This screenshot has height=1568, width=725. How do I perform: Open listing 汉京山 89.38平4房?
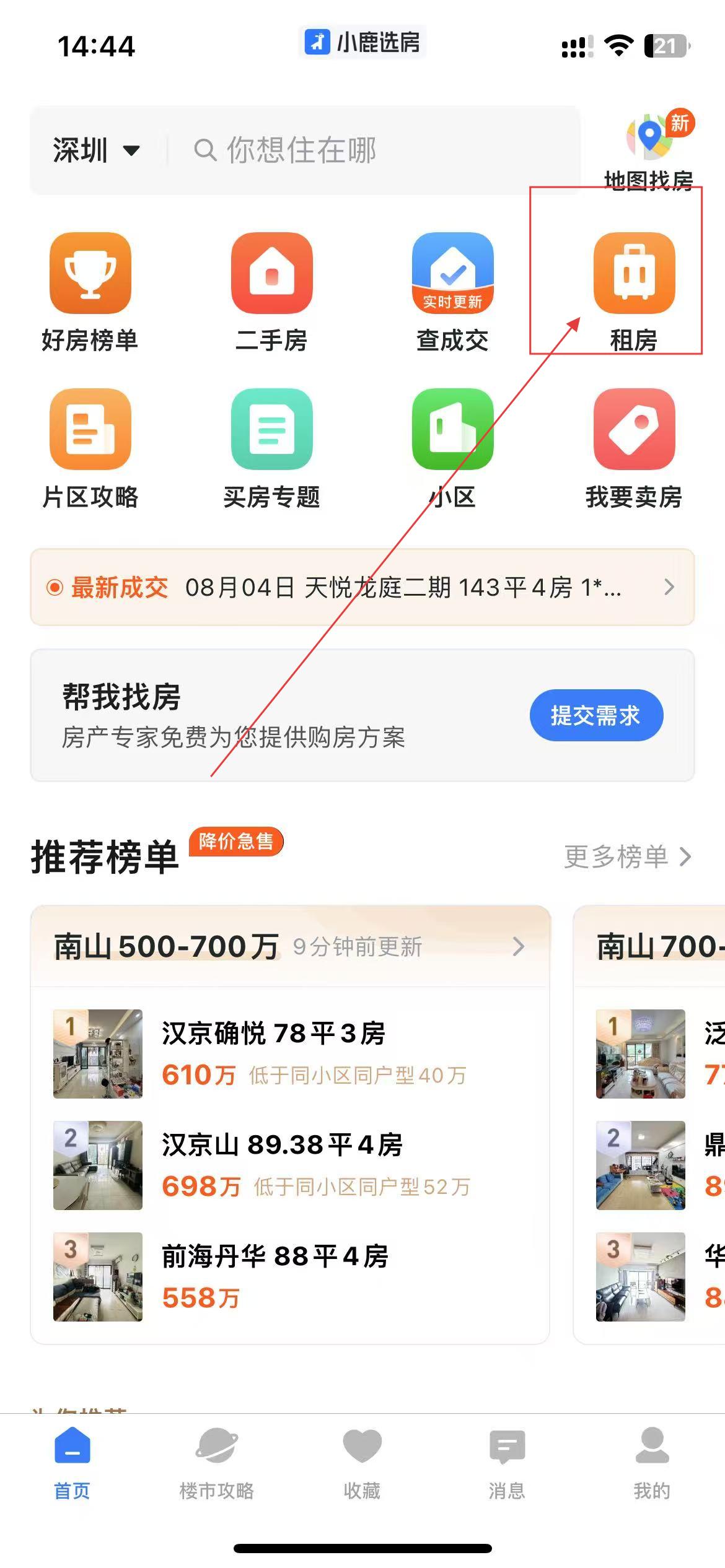290,1165
